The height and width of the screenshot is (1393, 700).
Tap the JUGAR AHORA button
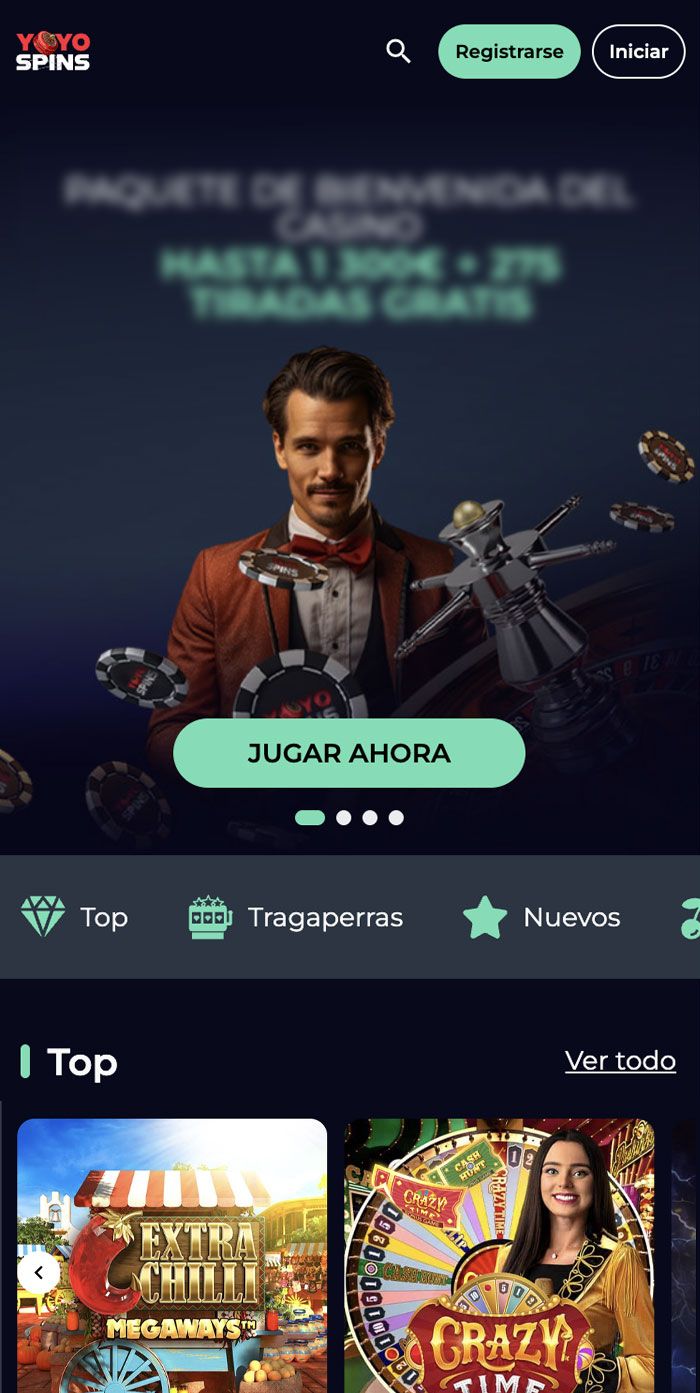coord(349,753)
